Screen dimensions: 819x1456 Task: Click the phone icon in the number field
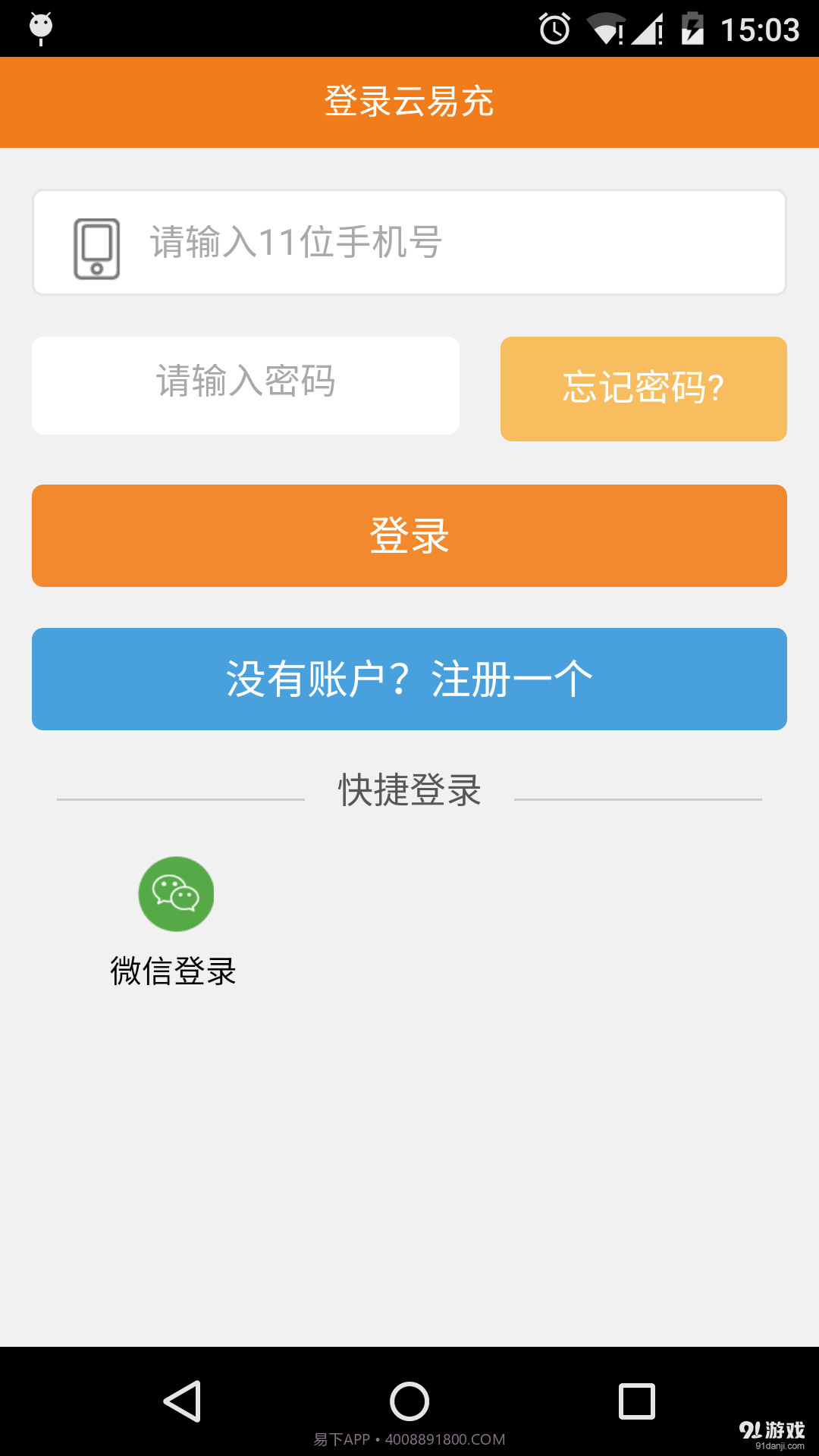(96, 249)
